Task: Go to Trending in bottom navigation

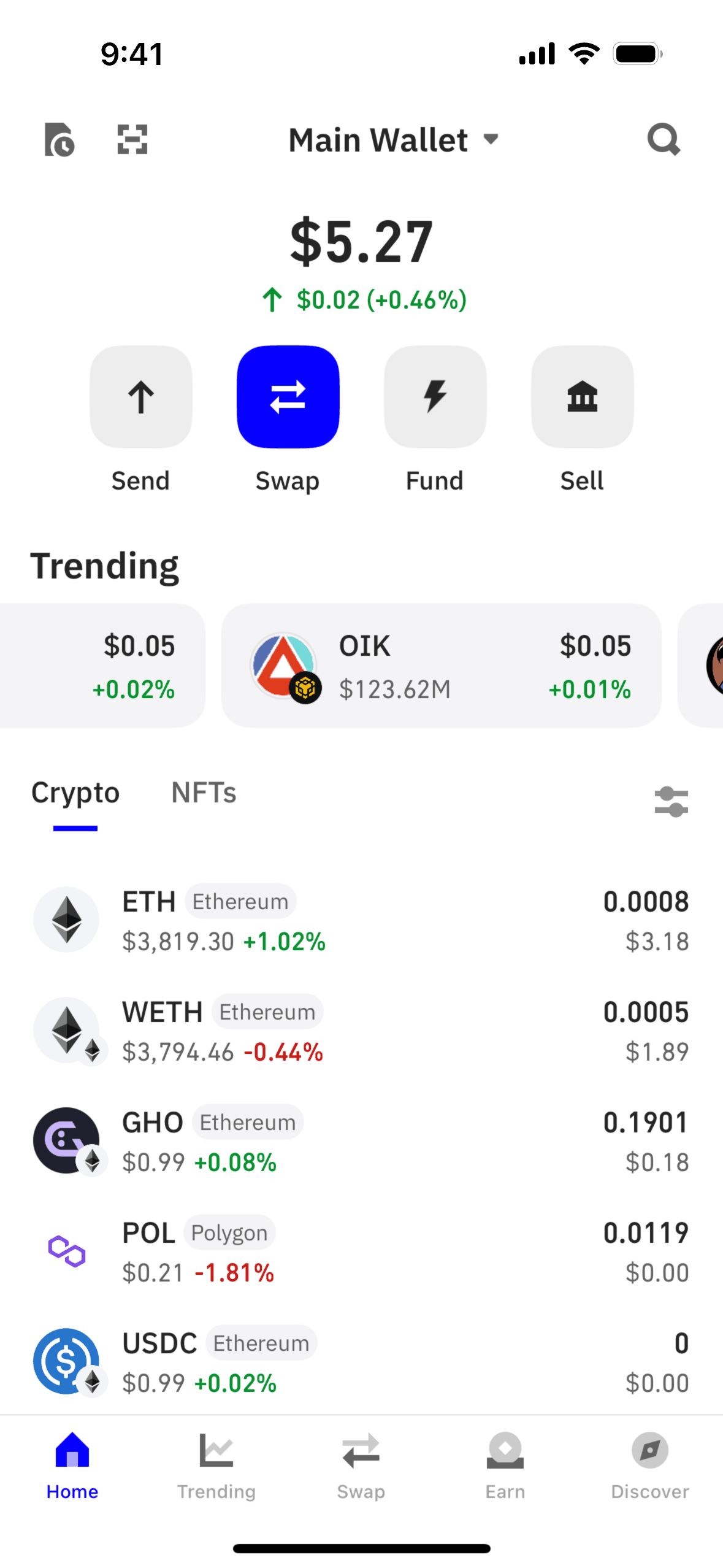Action: [216, 1465]
